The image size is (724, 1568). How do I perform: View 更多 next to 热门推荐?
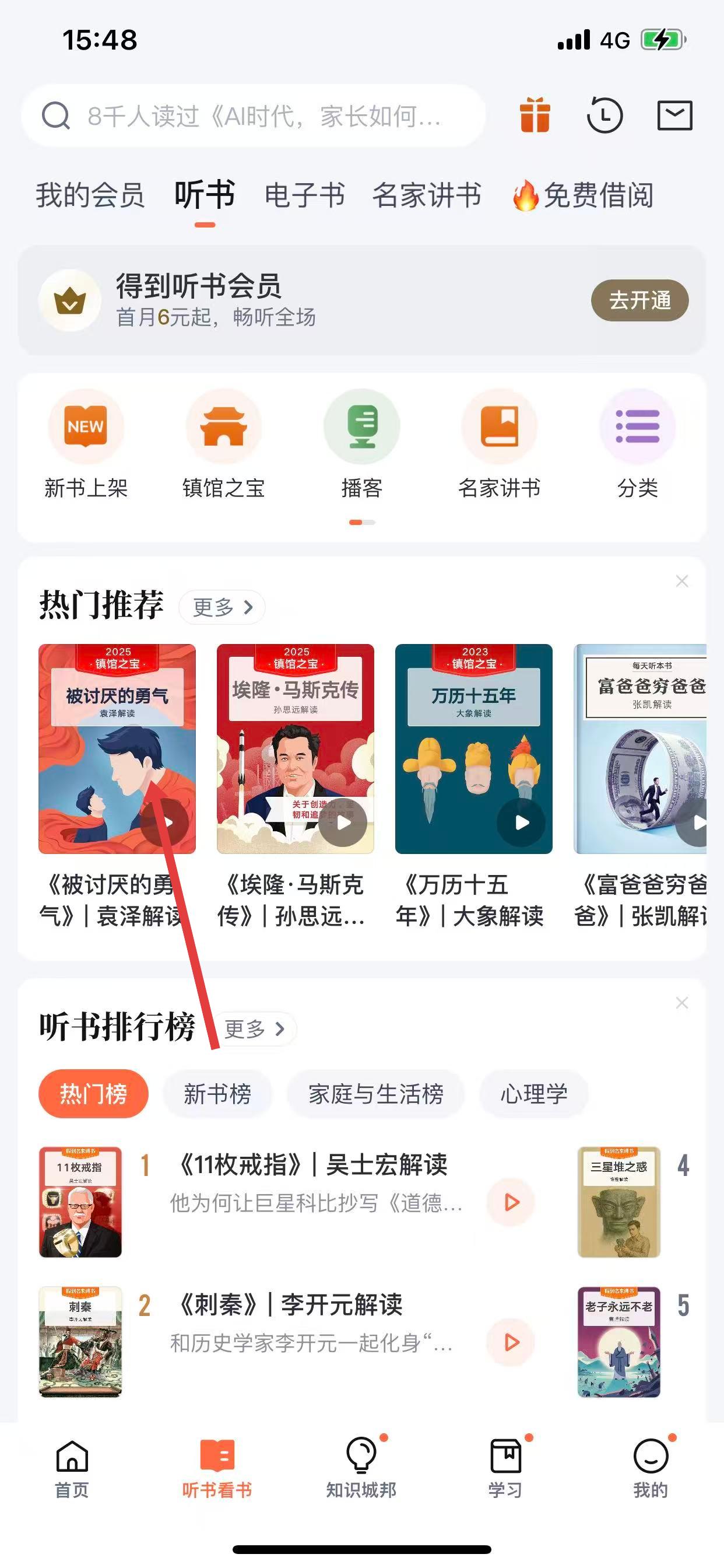(x=222, y=607)
